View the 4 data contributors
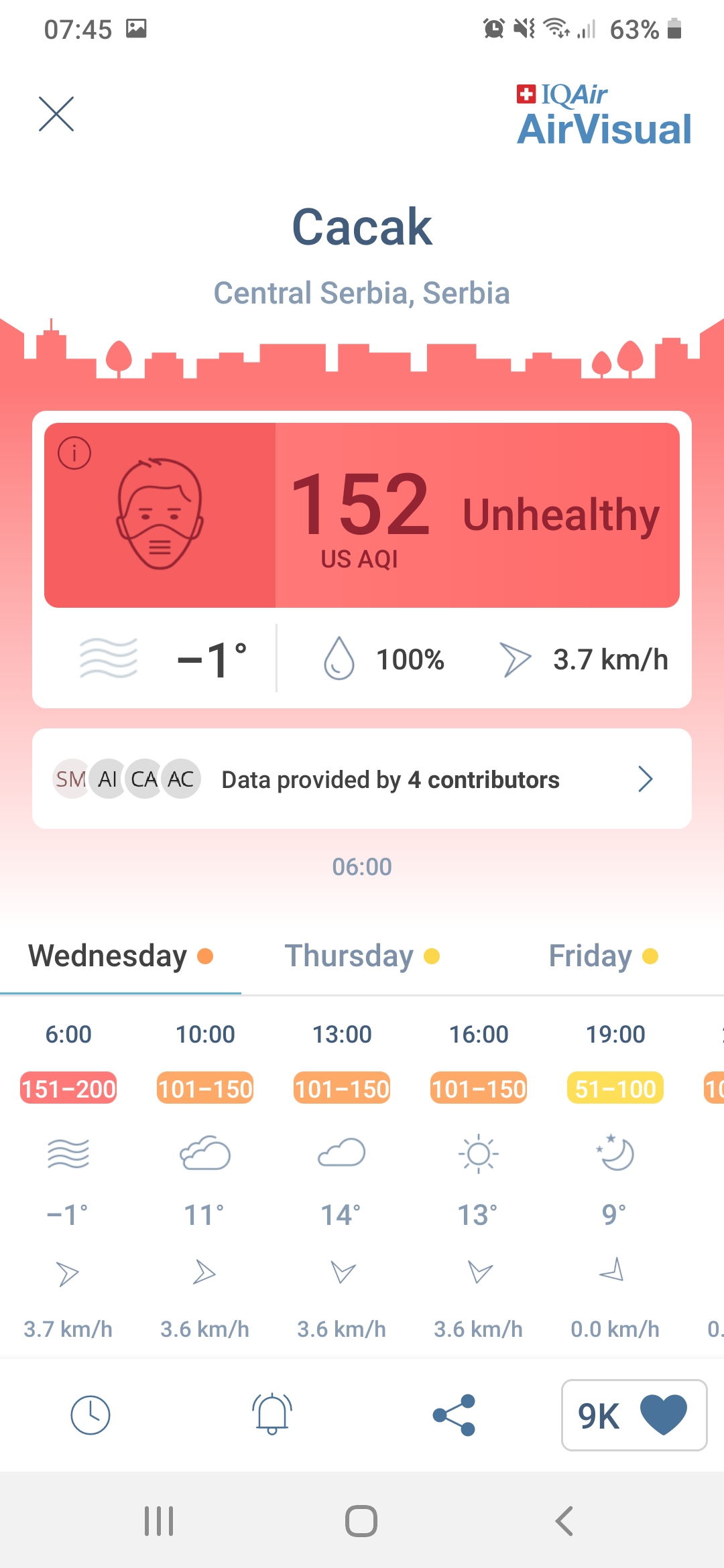 tap(362, 779)
